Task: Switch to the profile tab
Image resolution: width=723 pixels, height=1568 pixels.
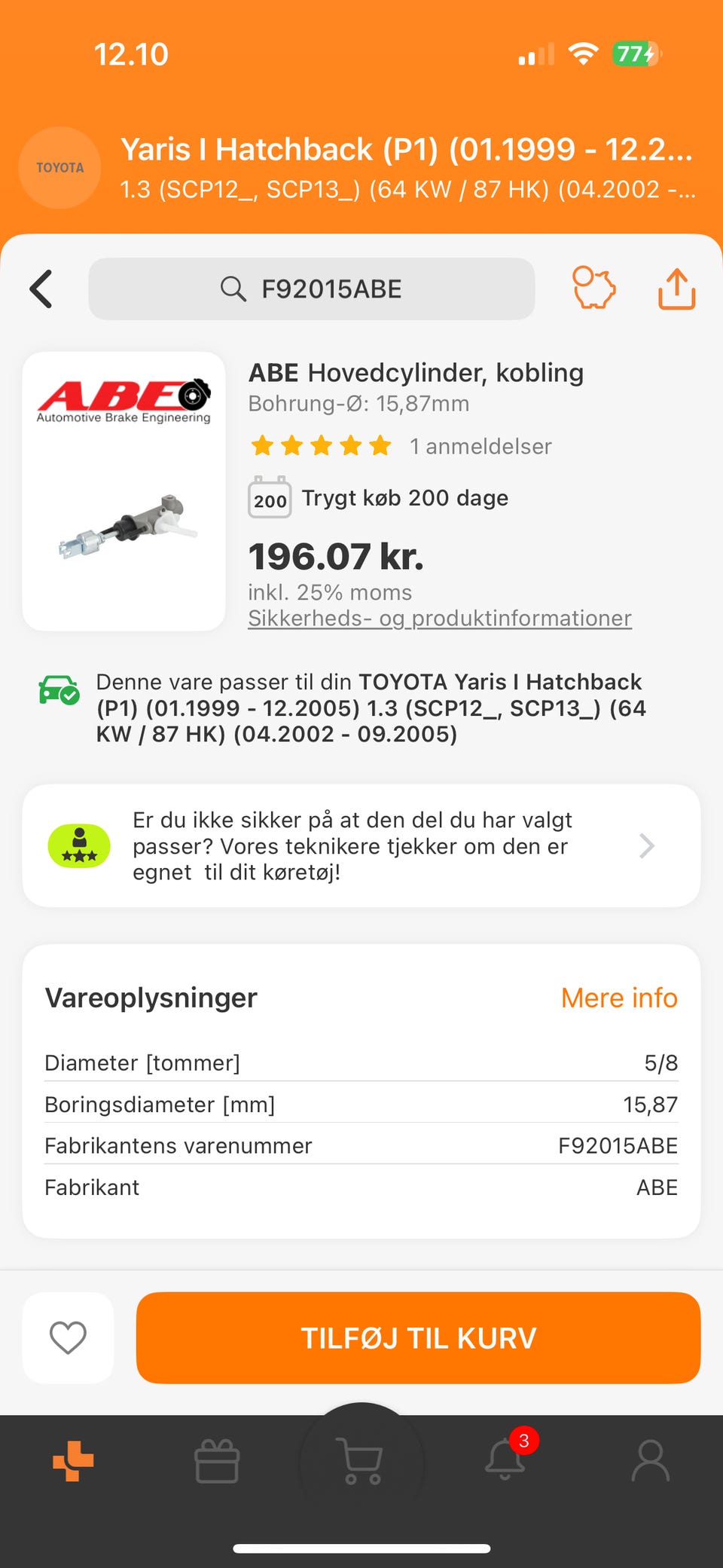Action: 650,1461
